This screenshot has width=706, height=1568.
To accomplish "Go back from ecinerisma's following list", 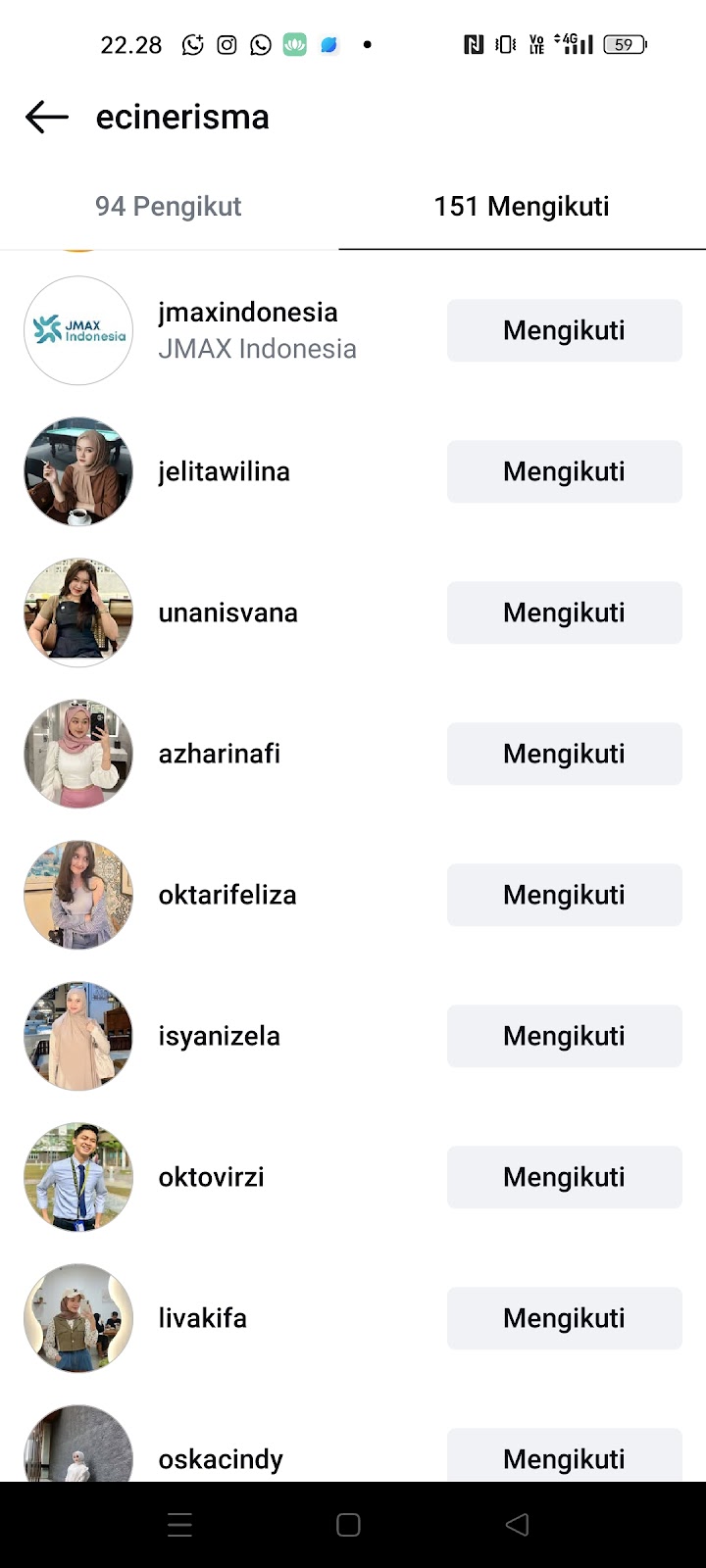I will tap(46, 118).
